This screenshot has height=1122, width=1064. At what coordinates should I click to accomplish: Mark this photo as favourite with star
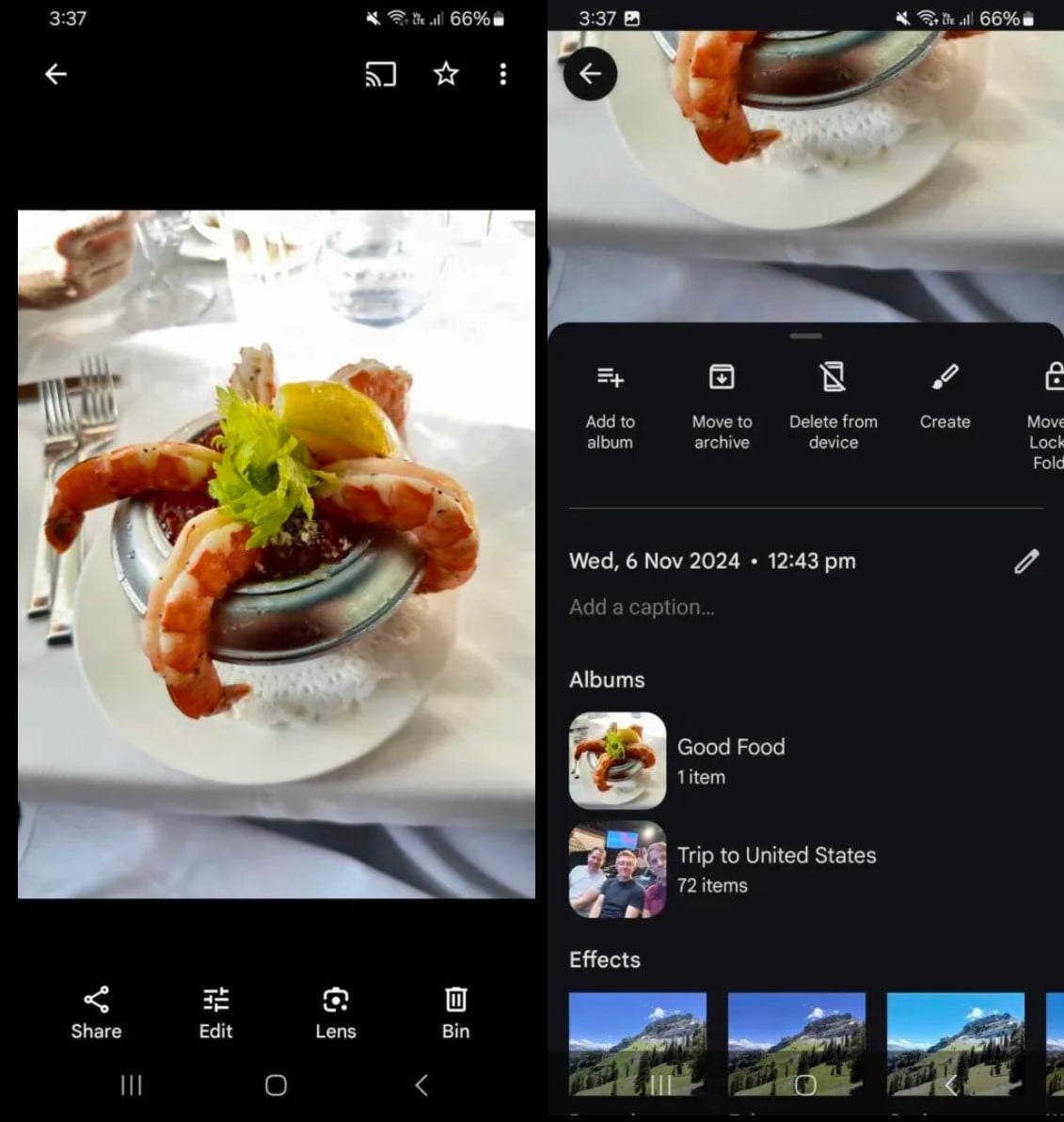pos(446,74)
